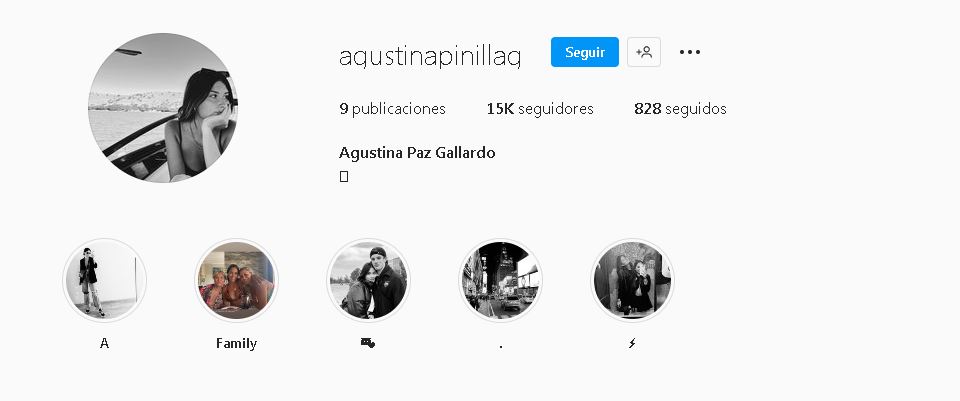960x401 pixels.
Task: Open the Family story highlight
Action: pyautogui.click(x=236, y=280)
